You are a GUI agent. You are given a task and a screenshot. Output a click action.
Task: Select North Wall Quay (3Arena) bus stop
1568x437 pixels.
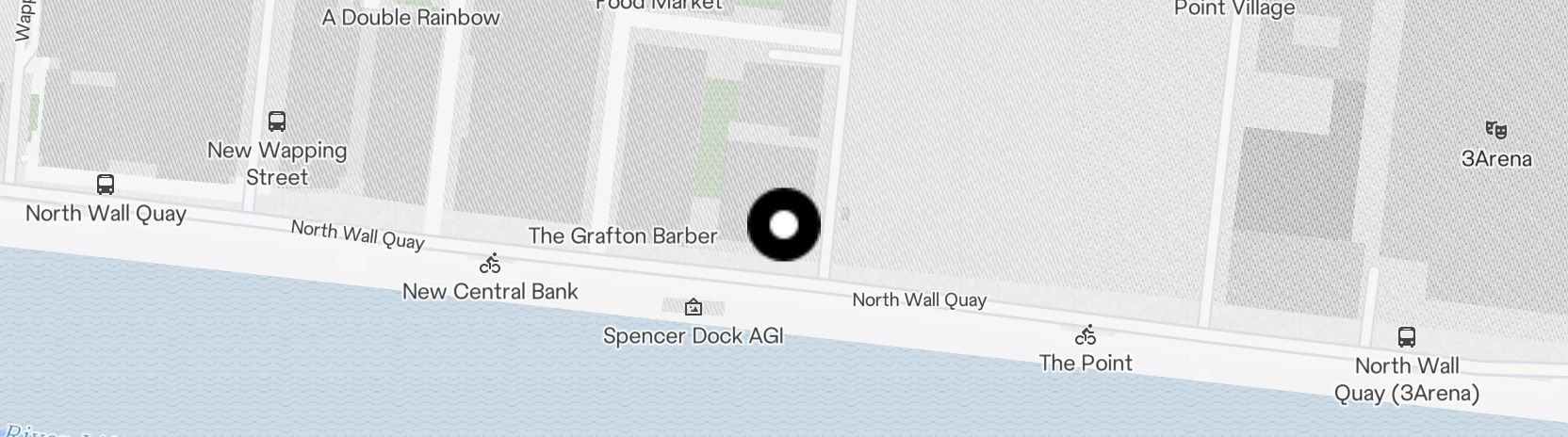[1406, 337]
